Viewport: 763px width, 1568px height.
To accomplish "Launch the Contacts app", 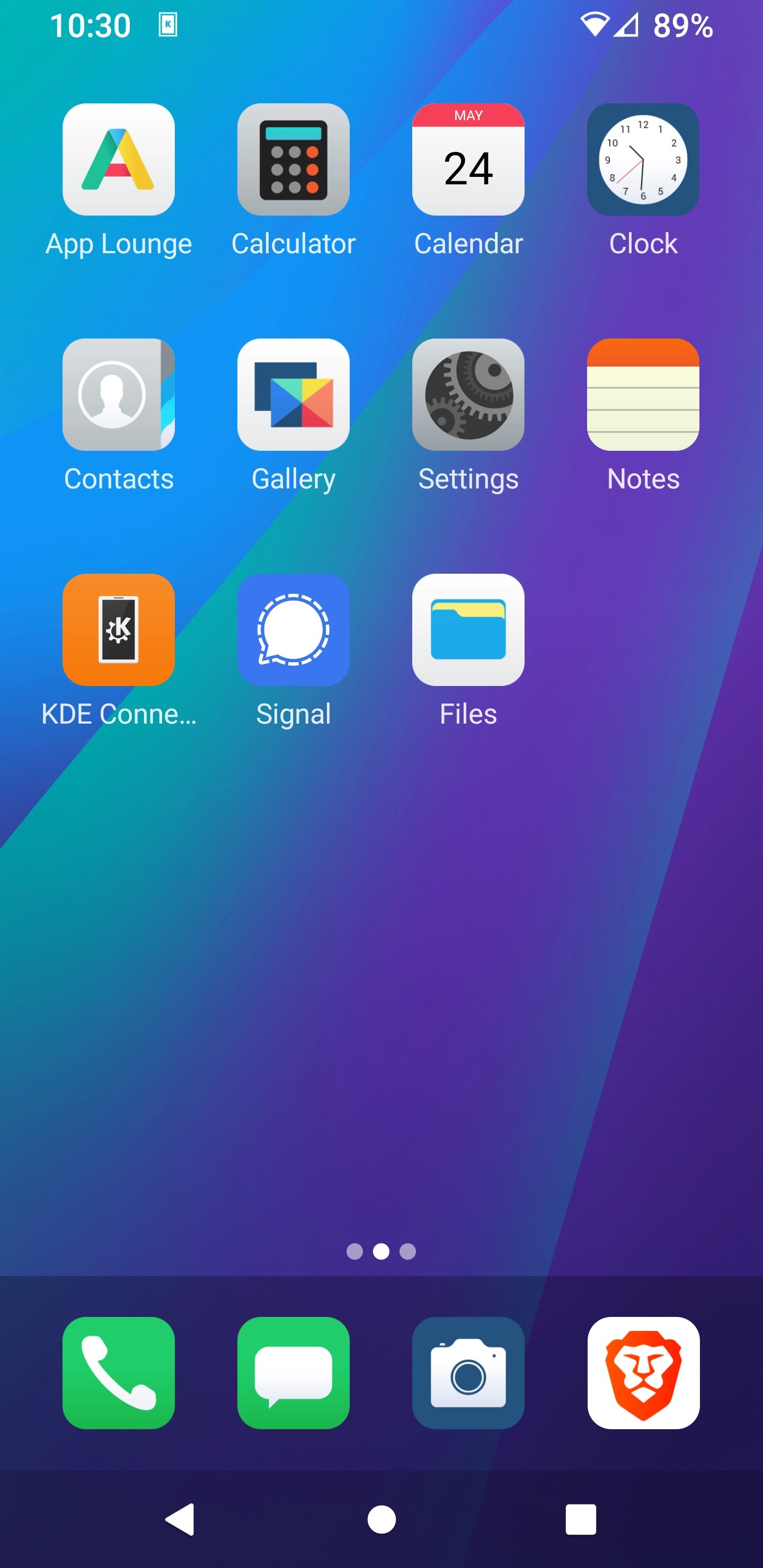I will point(119,395).
